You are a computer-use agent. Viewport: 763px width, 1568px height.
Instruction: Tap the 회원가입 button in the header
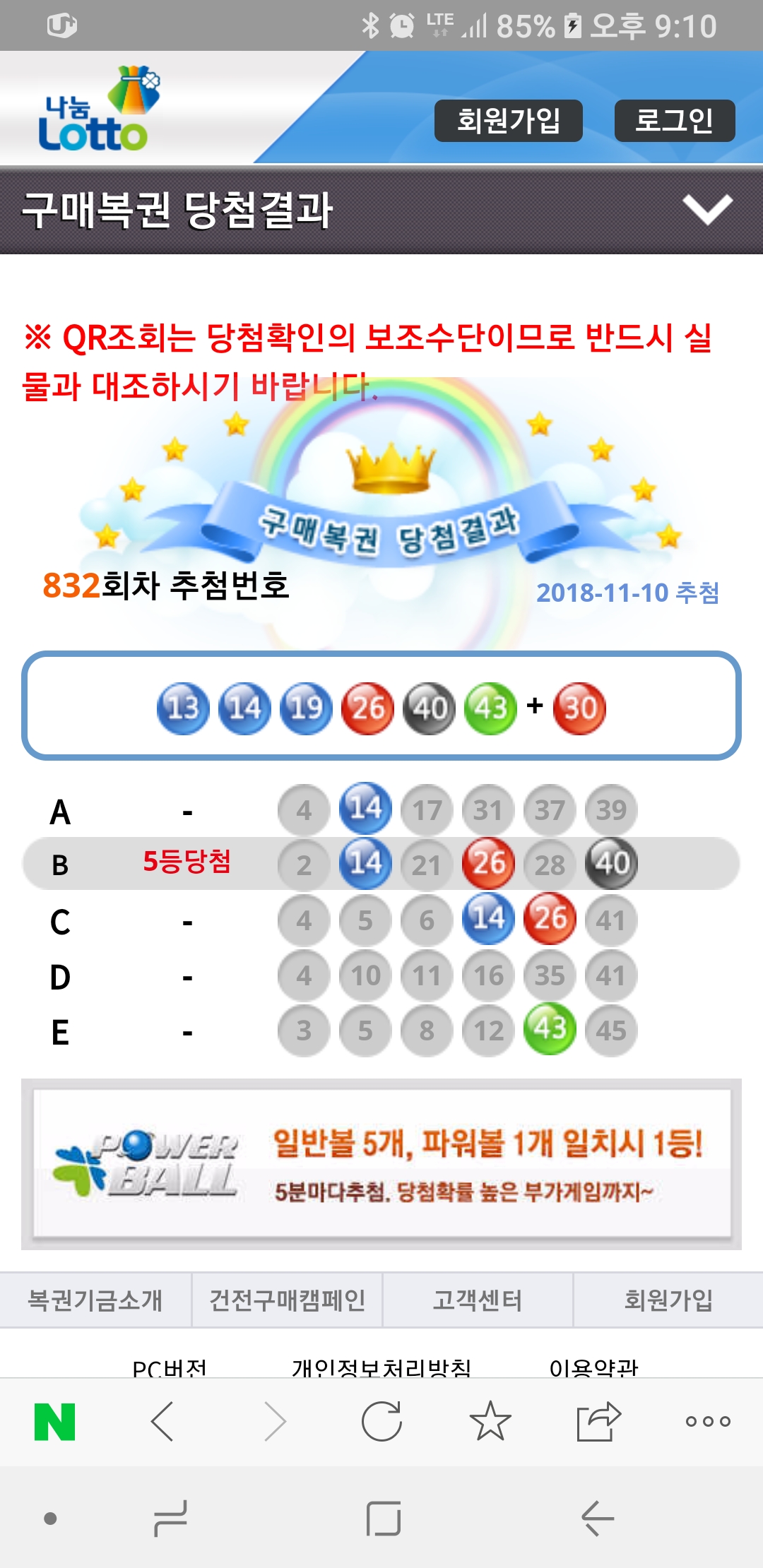[508, 121]
